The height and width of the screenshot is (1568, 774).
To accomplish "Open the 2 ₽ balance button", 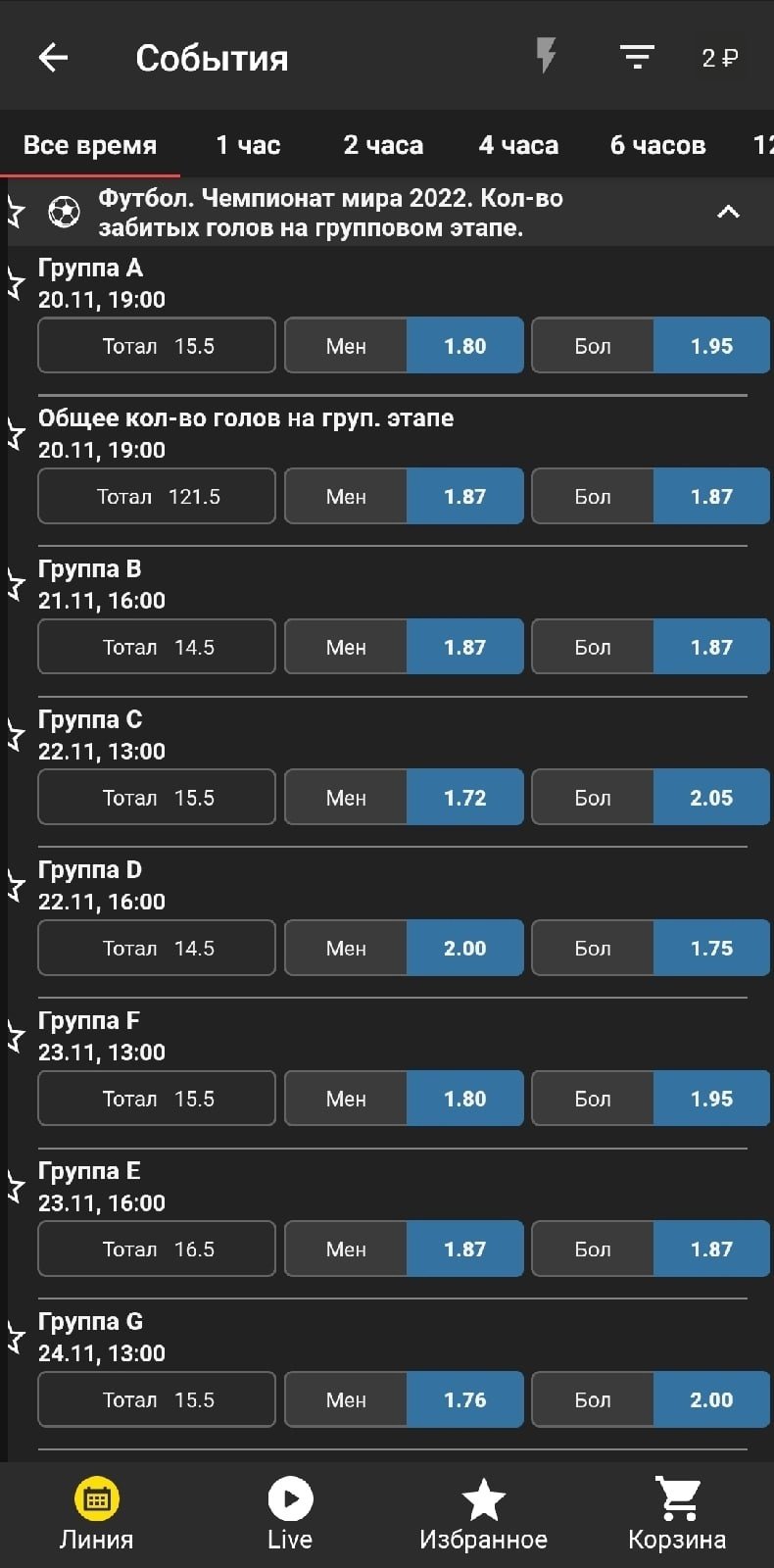I will click(x=719, y=58).
